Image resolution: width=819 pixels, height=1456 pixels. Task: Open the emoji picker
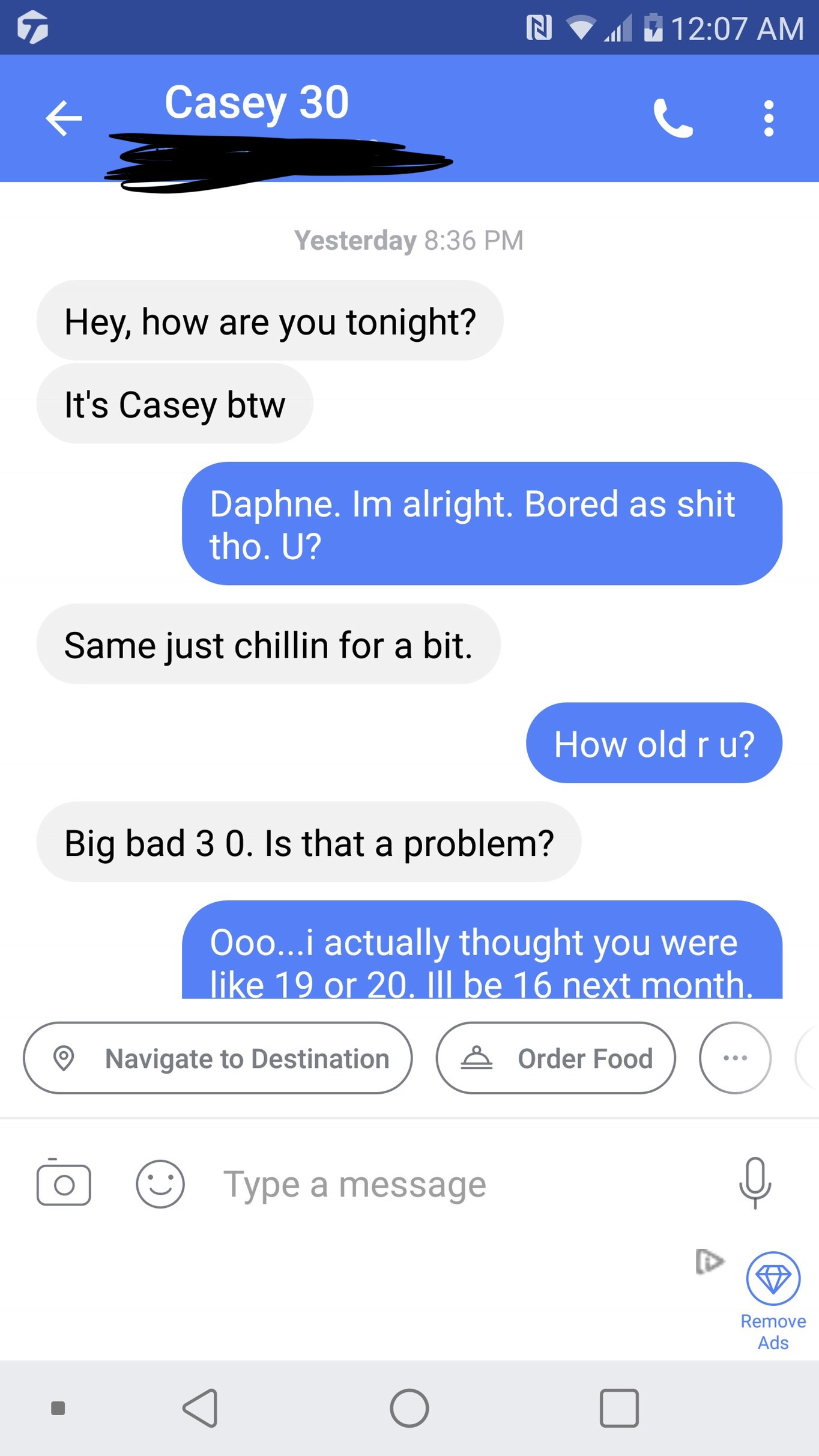(x=160, y=1184)
